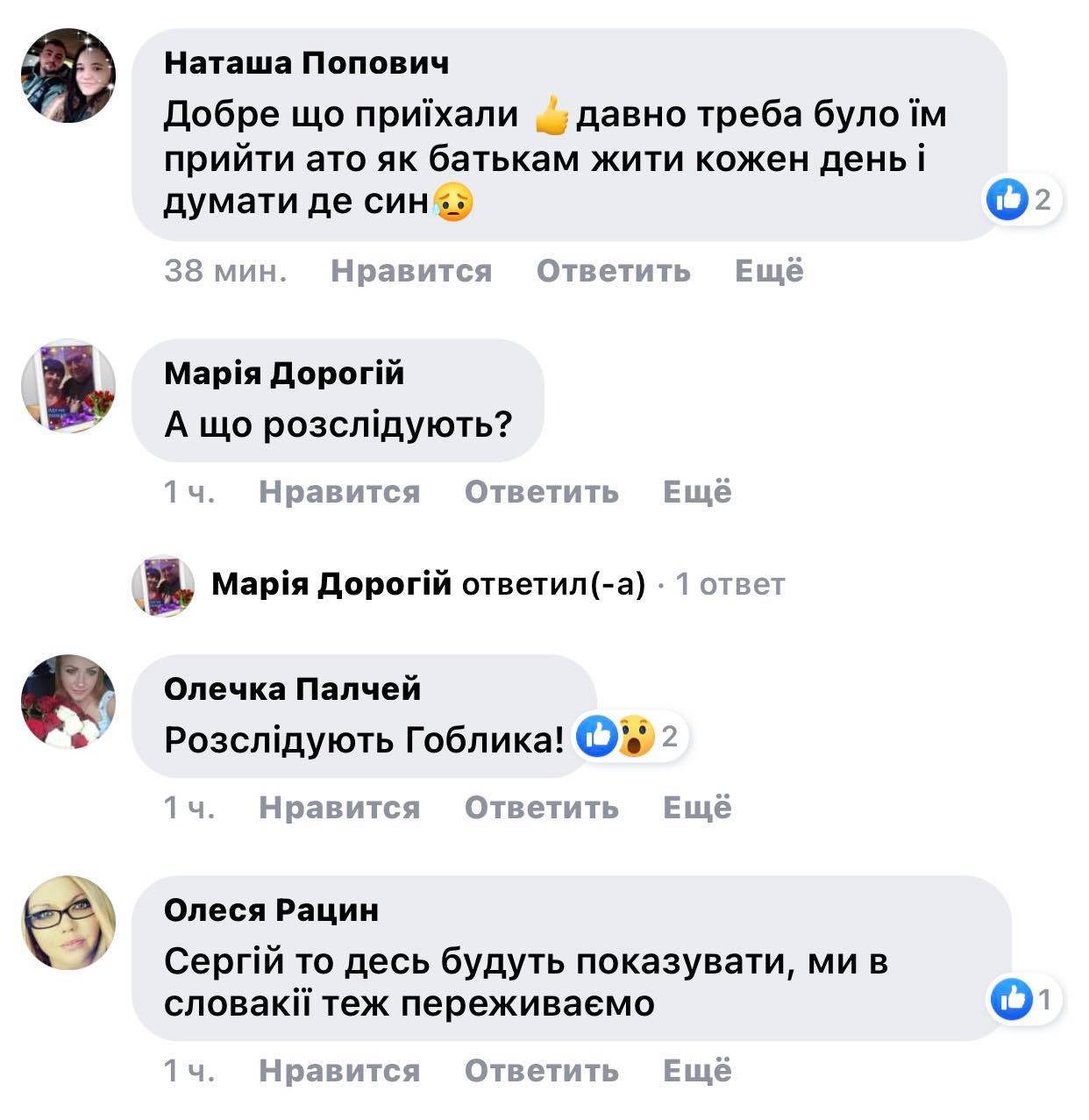
Task: Reply to Наташа Попович's comment
Action: click(613, 271)
